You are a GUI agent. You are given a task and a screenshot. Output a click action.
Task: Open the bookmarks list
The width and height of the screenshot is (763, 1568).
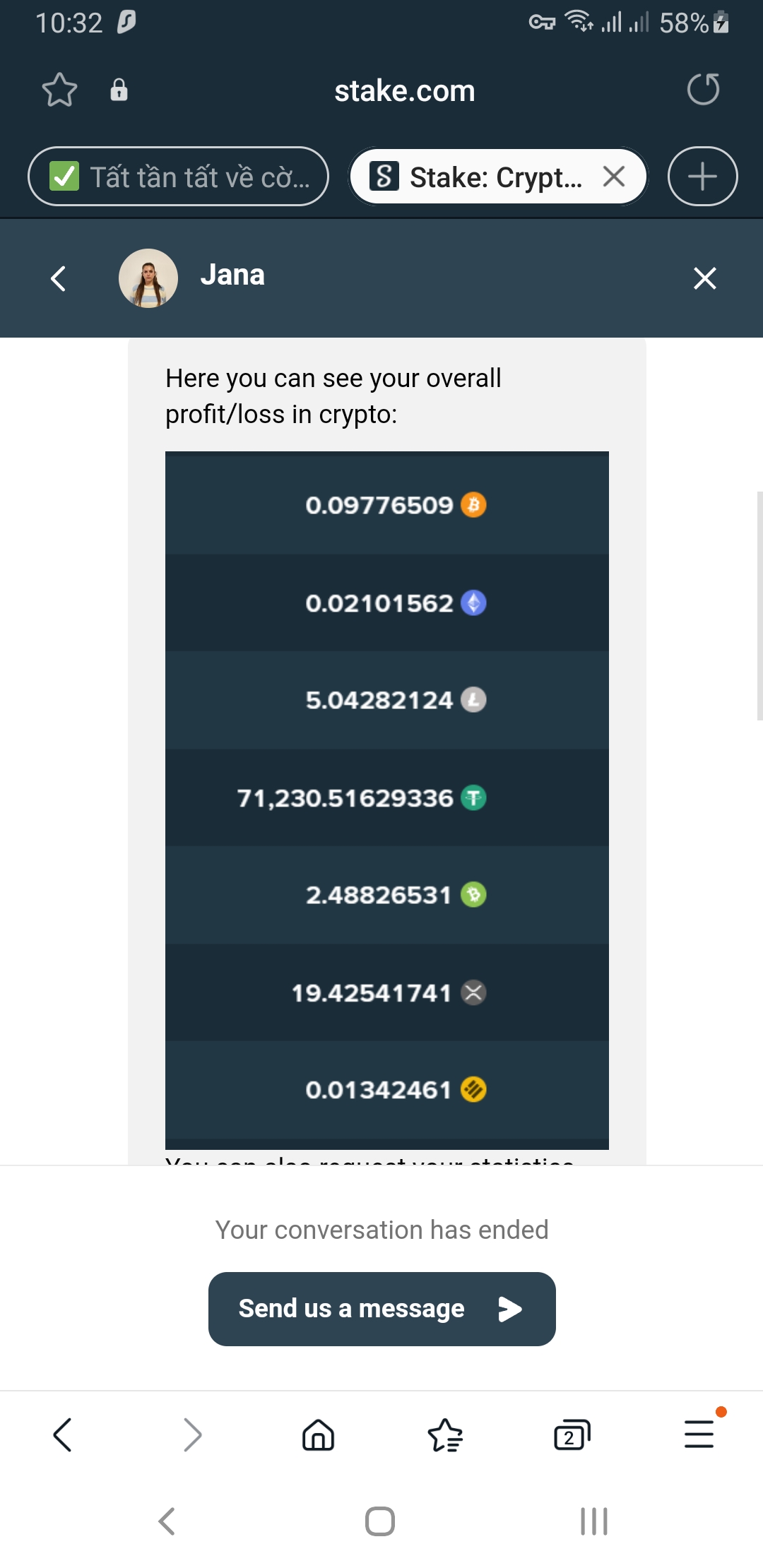click(445, 1435)
